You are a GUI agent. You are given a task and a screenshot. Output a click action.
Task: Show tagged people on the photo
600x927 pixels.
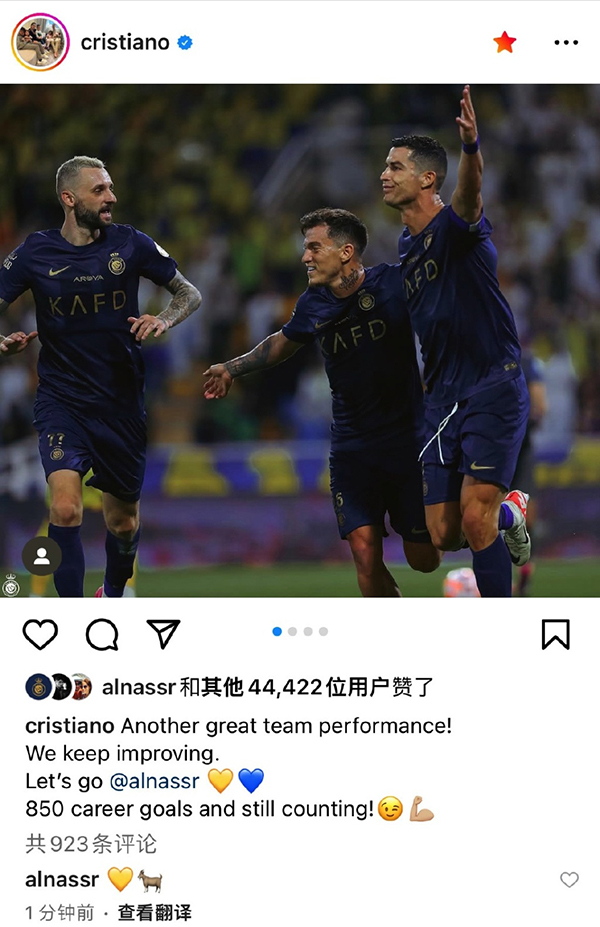pyautogui.click(x=41, y=557)
